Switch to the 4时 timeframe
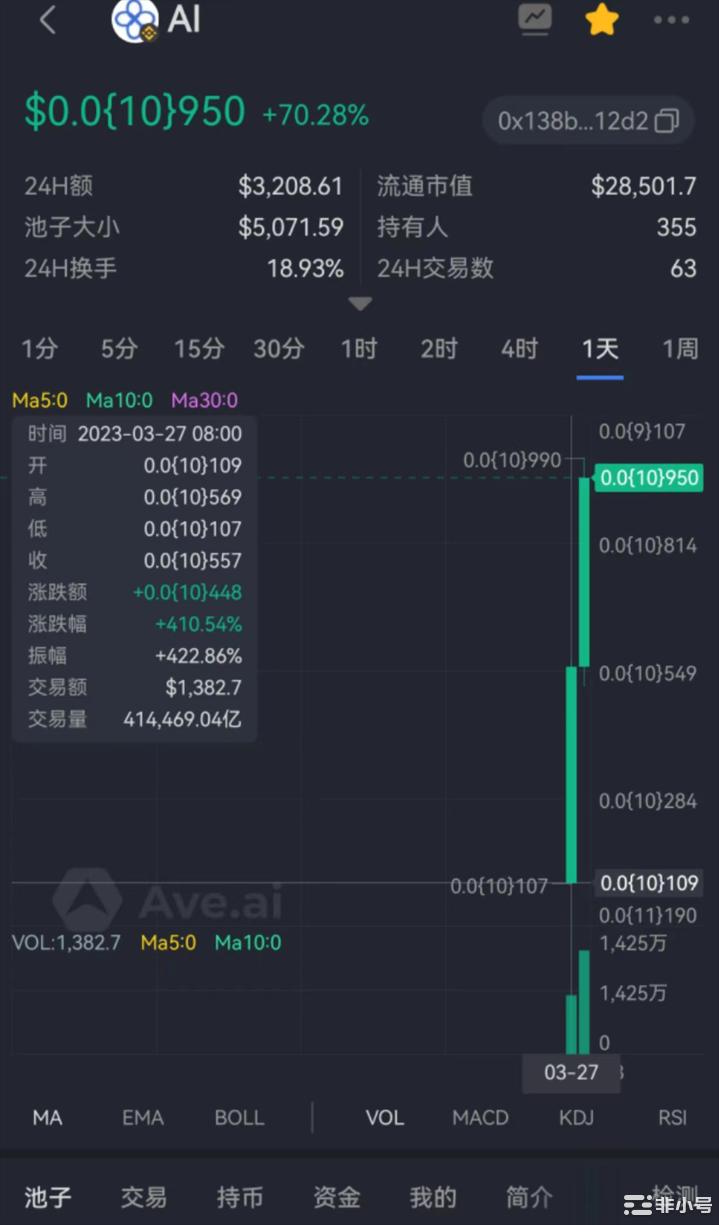The image size is (719, 1225). 519,348
